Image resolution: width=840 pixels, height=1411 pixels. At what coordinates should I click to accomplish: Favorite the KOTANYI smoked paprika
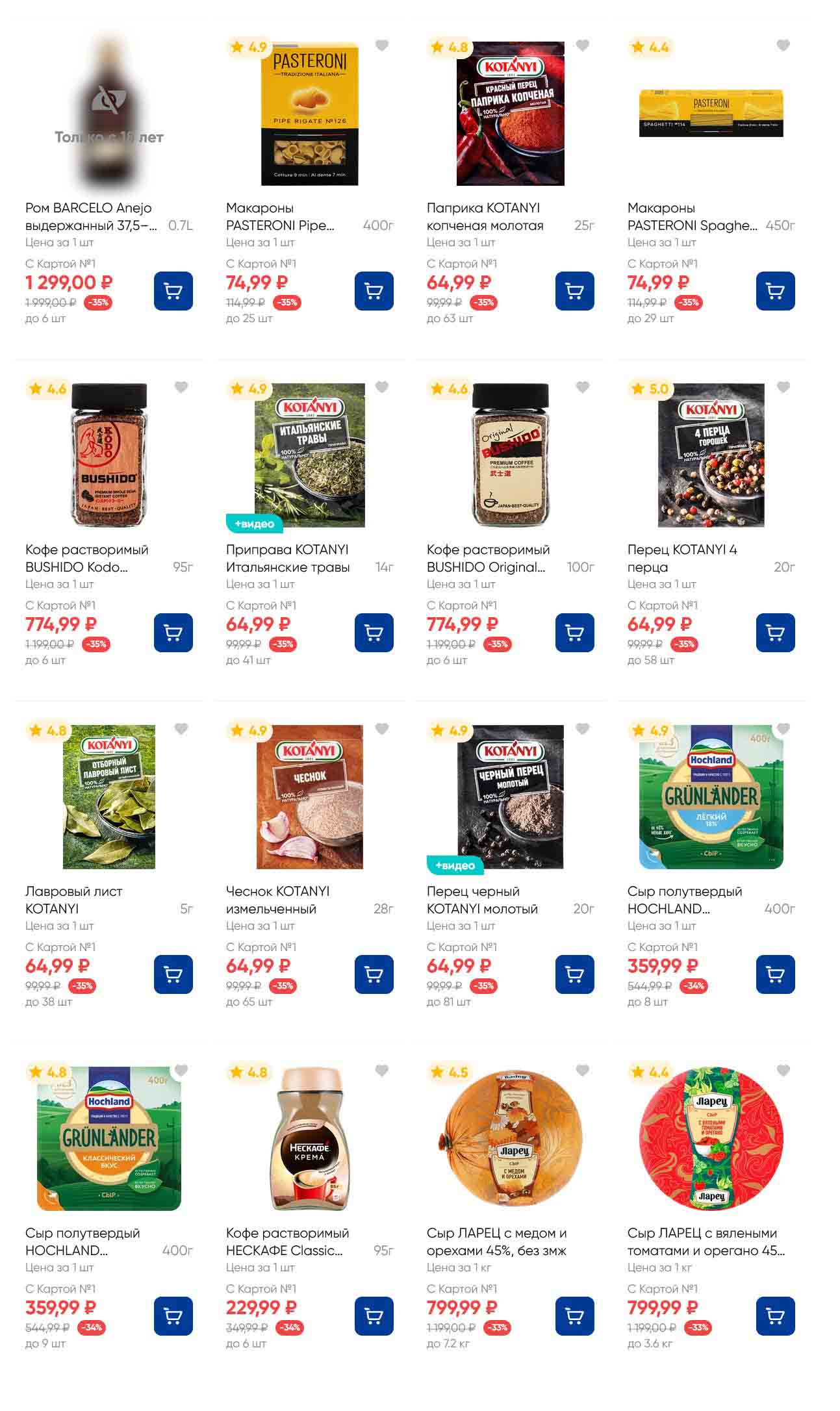[x=582, y=45]
